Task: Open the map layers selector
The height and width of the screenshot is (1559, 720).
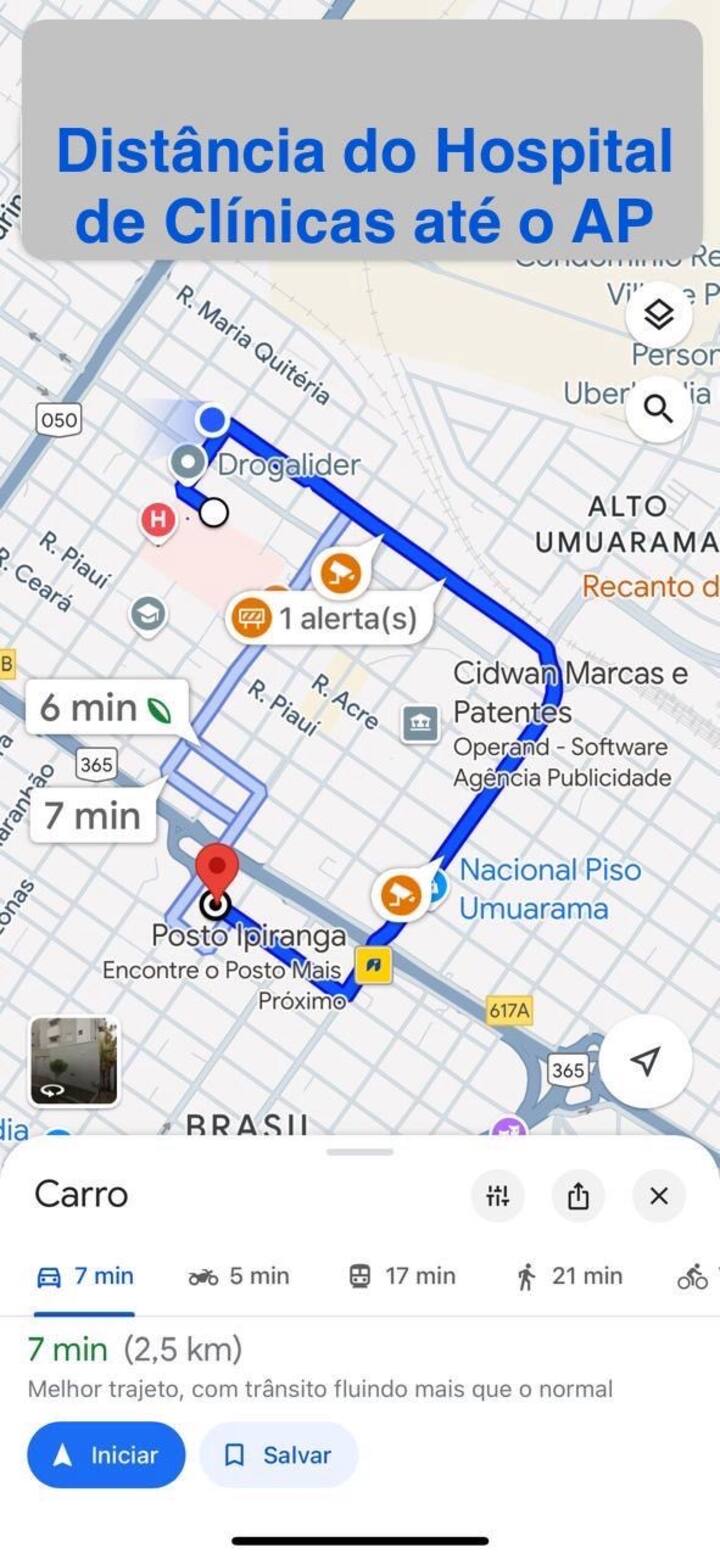Action: tap(658, 316)
